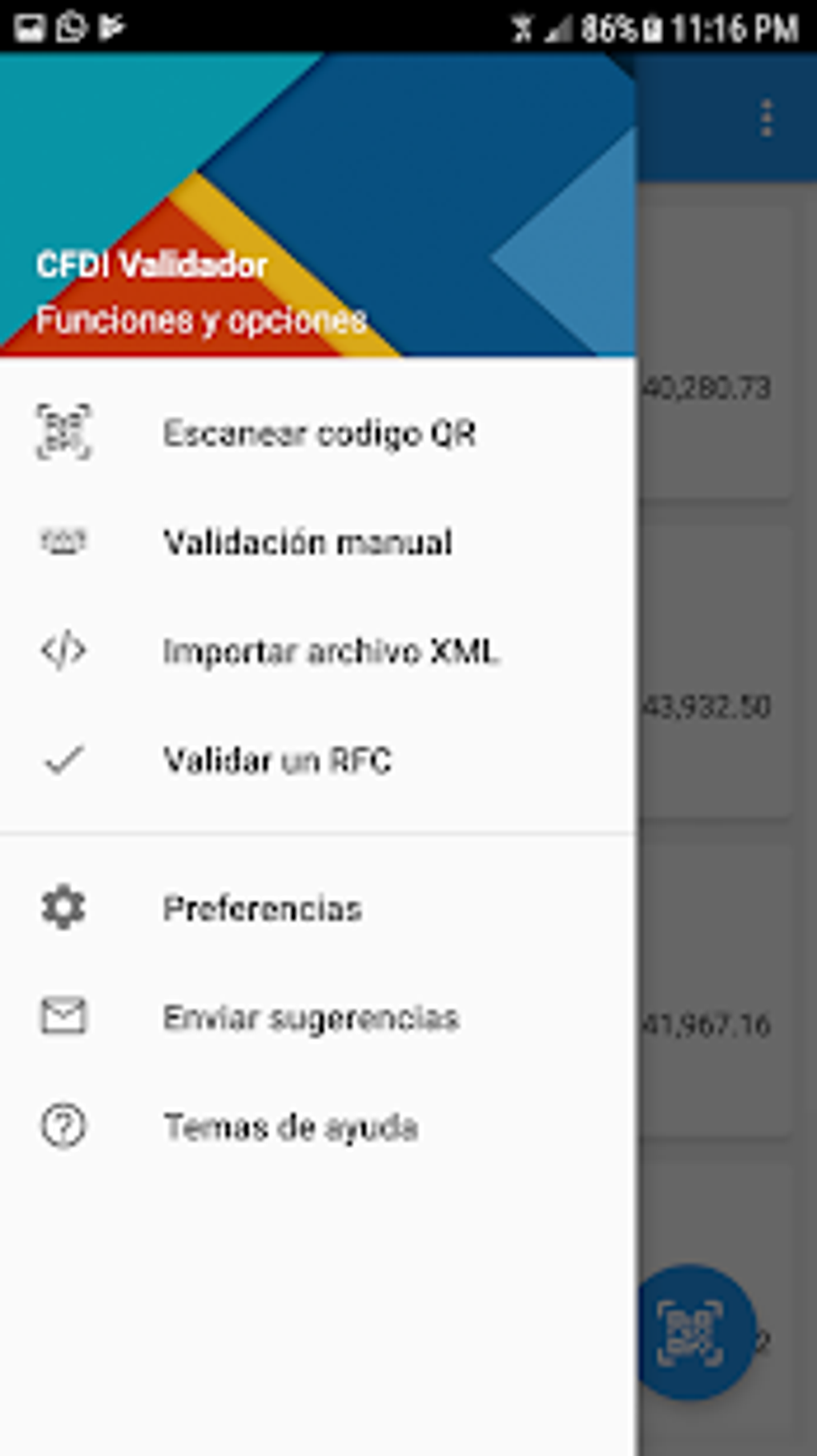Tap the help question mark icon
This screenshot has height=1456, width=817.
(62, 1127)
